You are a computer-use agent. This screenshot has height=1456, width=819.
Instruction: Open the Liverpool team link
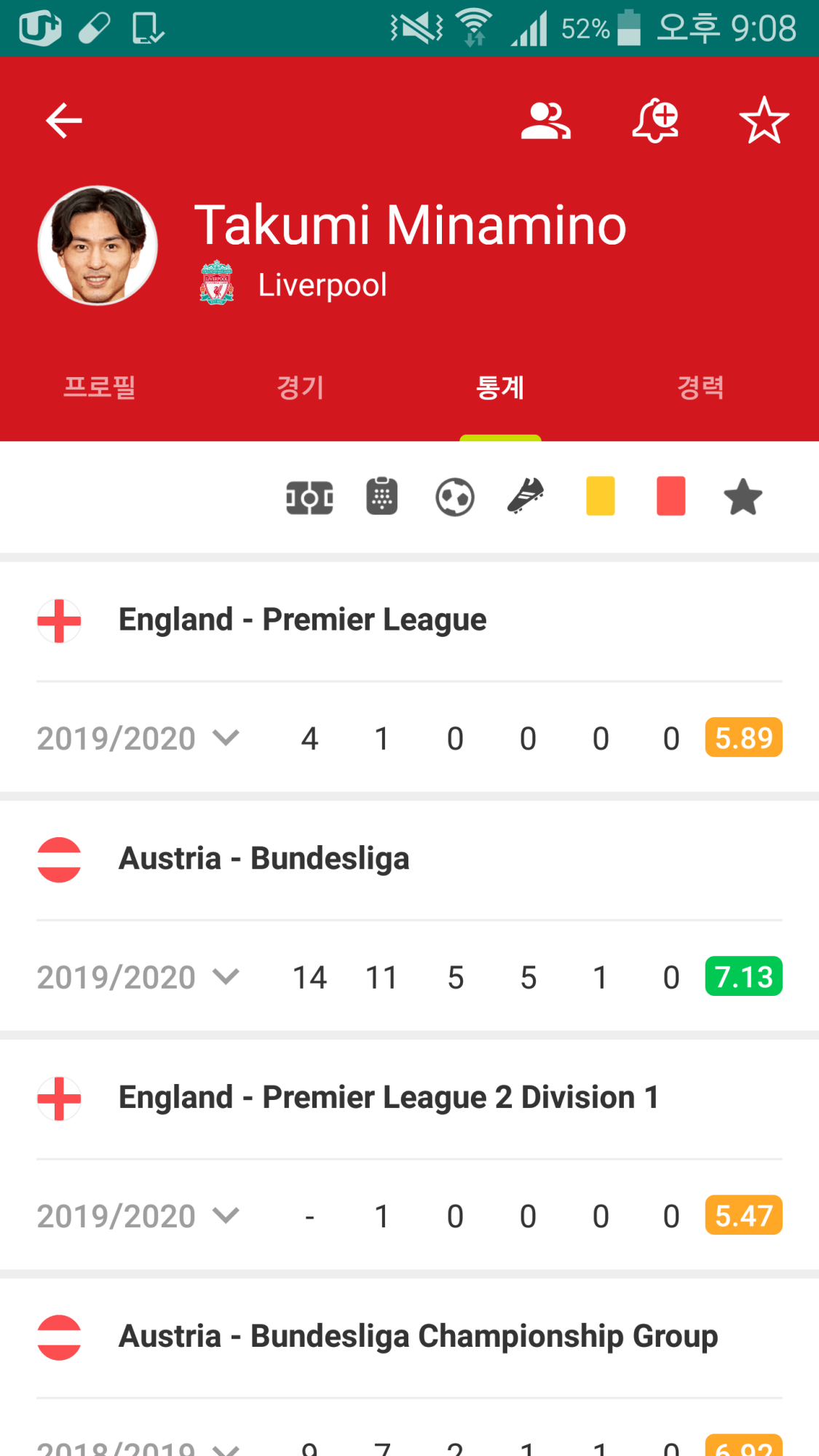point(322,285)
